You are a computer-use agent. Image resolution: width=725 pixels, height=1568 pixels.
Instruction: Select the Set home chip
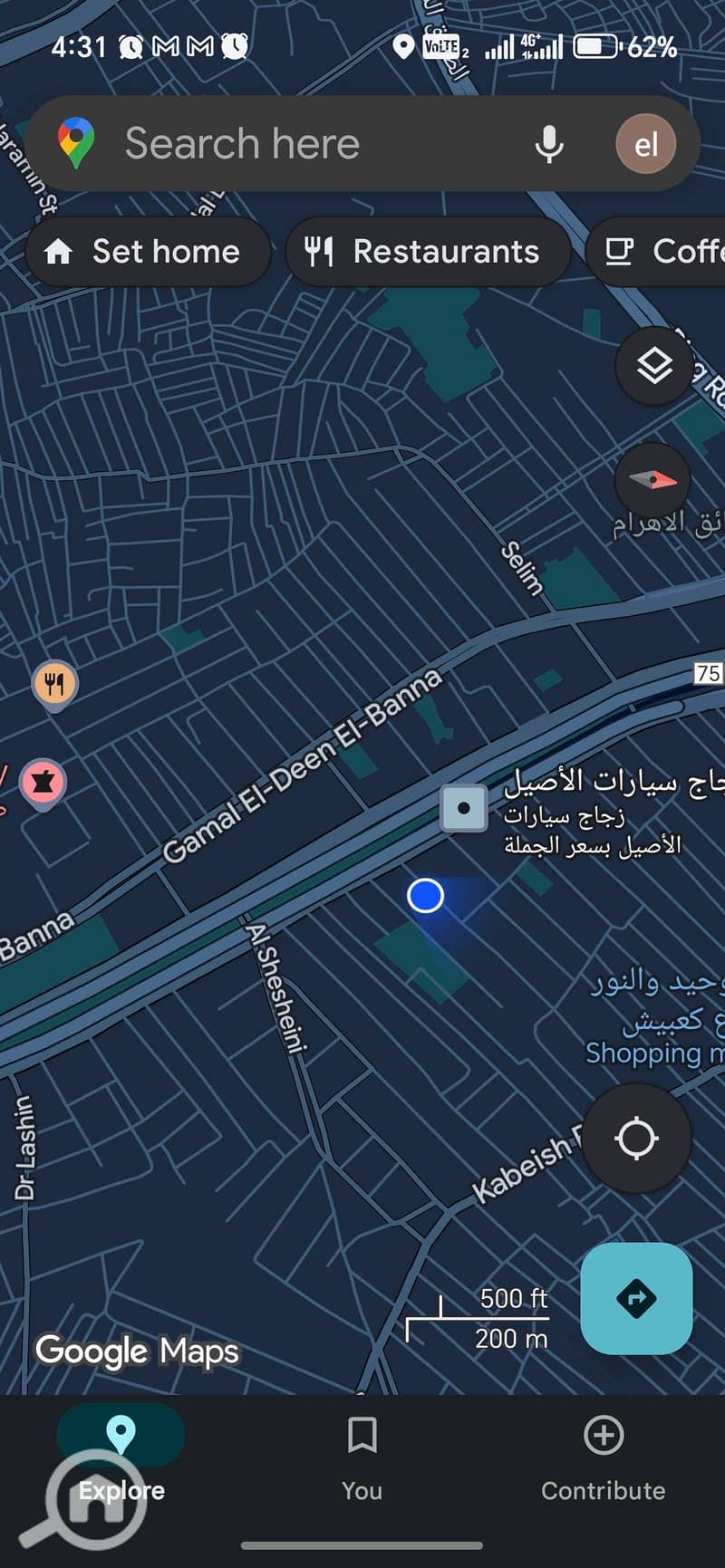[149, 252]
